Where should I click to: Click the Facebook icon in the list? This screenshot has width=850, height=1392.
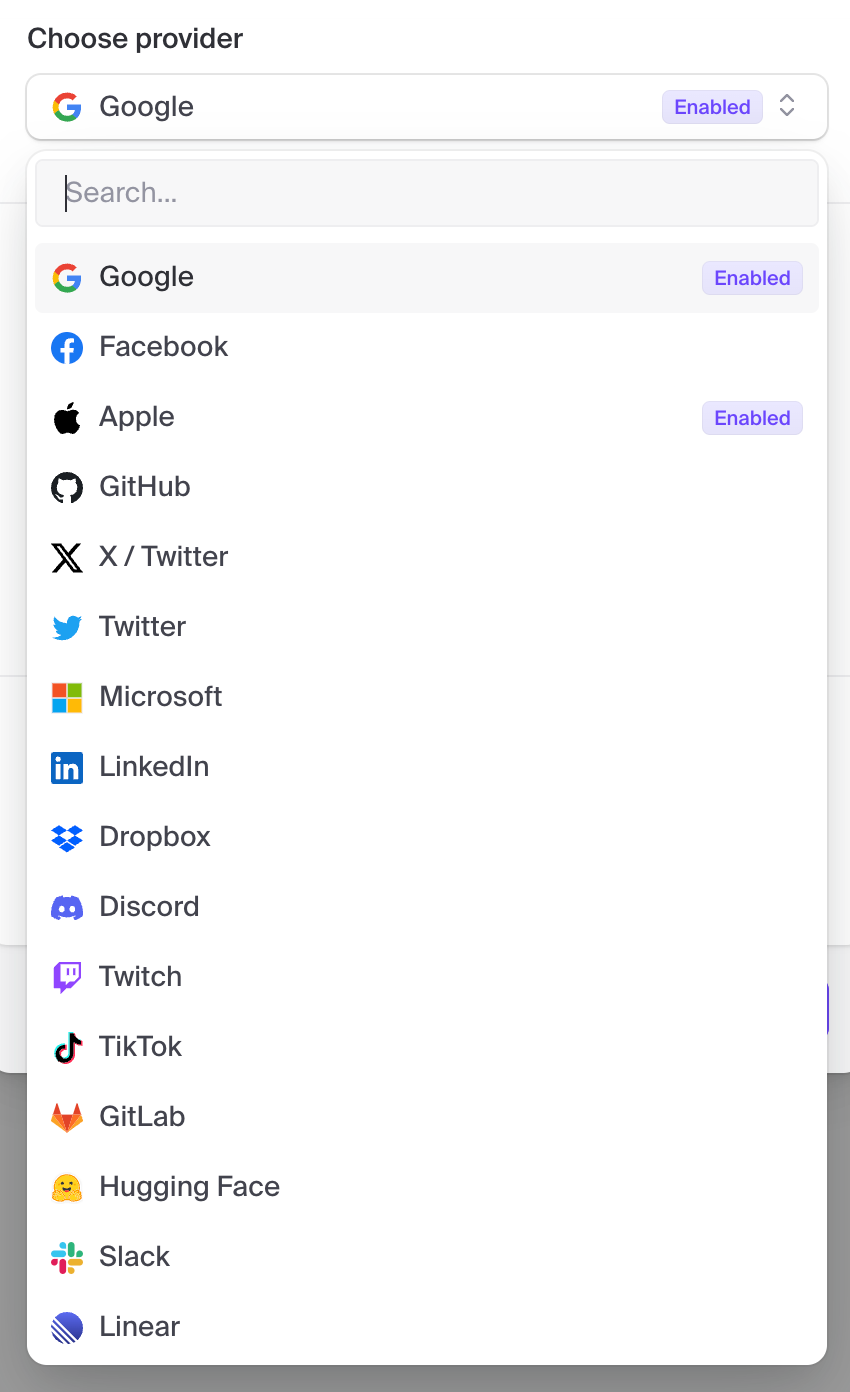[66, 347]
